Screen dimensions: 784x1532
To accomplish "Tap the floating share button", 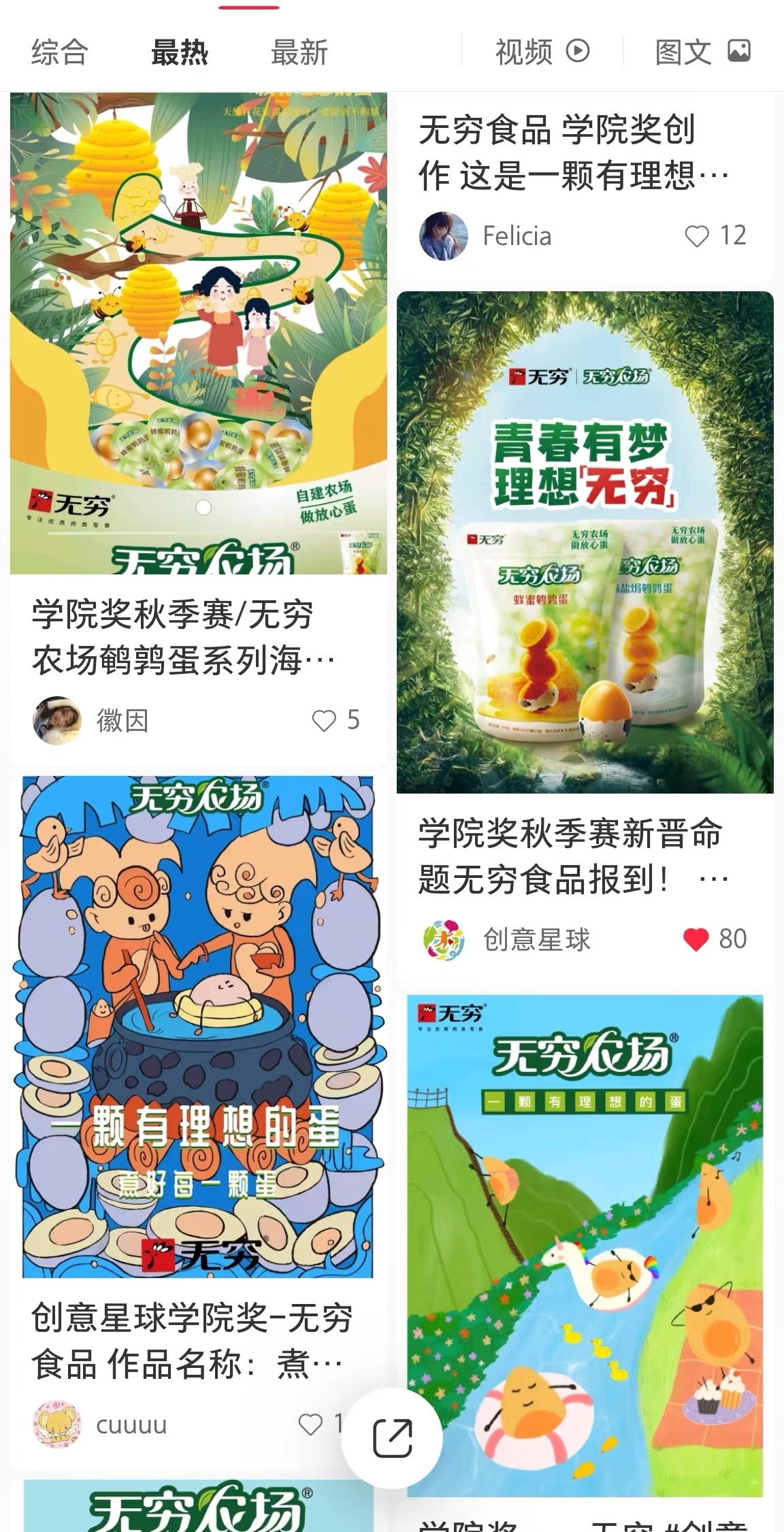I will [393, 1437].
